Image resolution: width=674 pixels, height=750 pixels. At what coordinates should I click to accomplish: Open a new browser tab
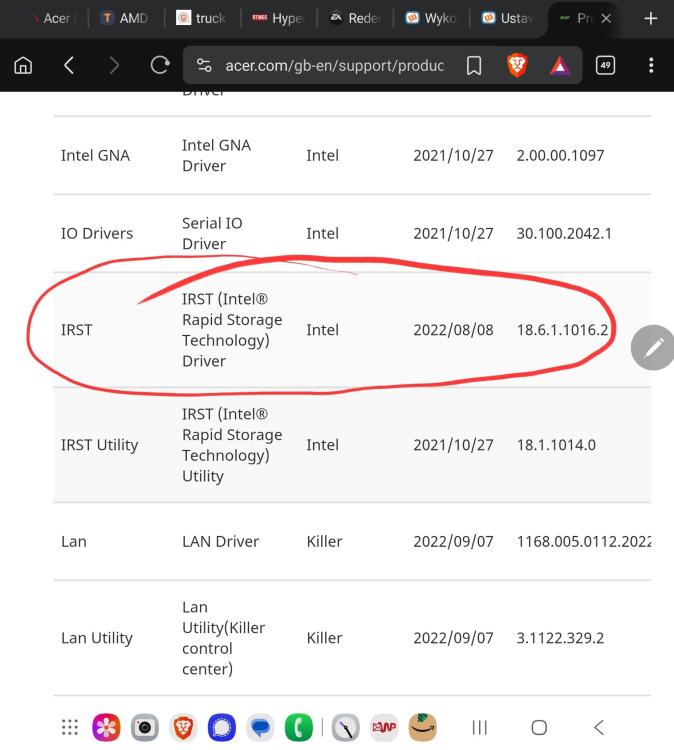(651, 19)
